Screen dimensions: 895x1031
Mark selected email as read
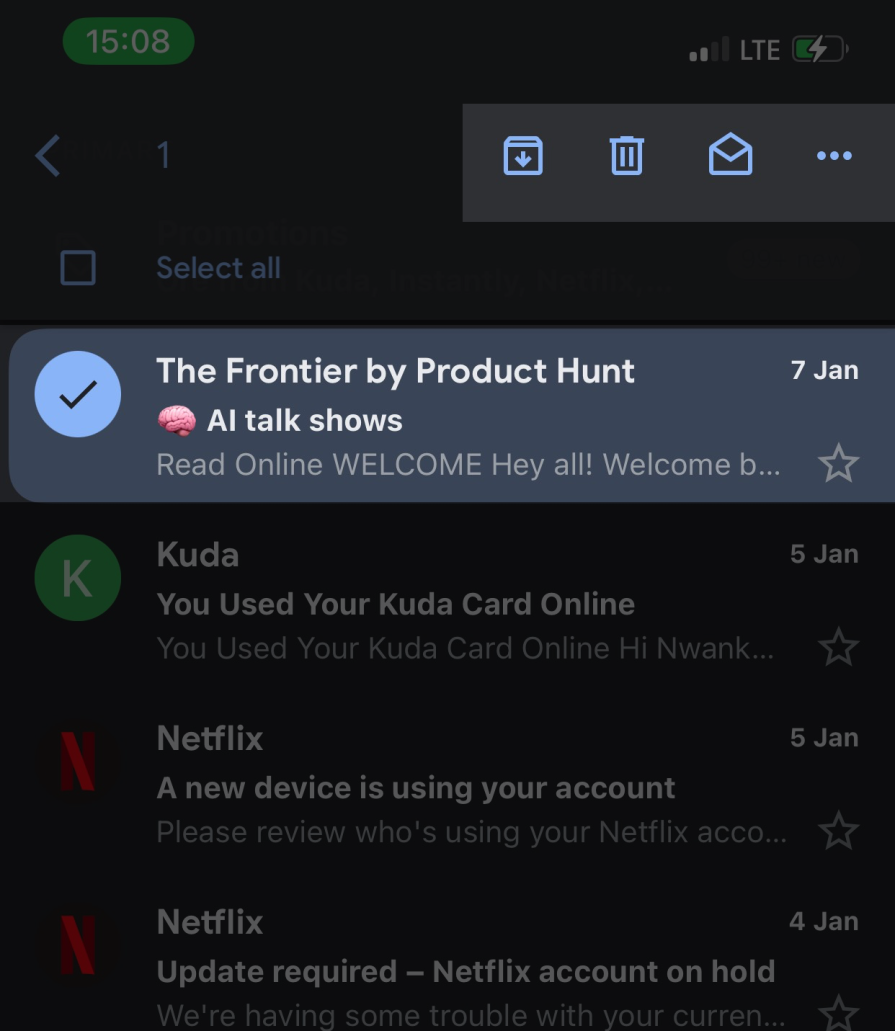(730, 156)
